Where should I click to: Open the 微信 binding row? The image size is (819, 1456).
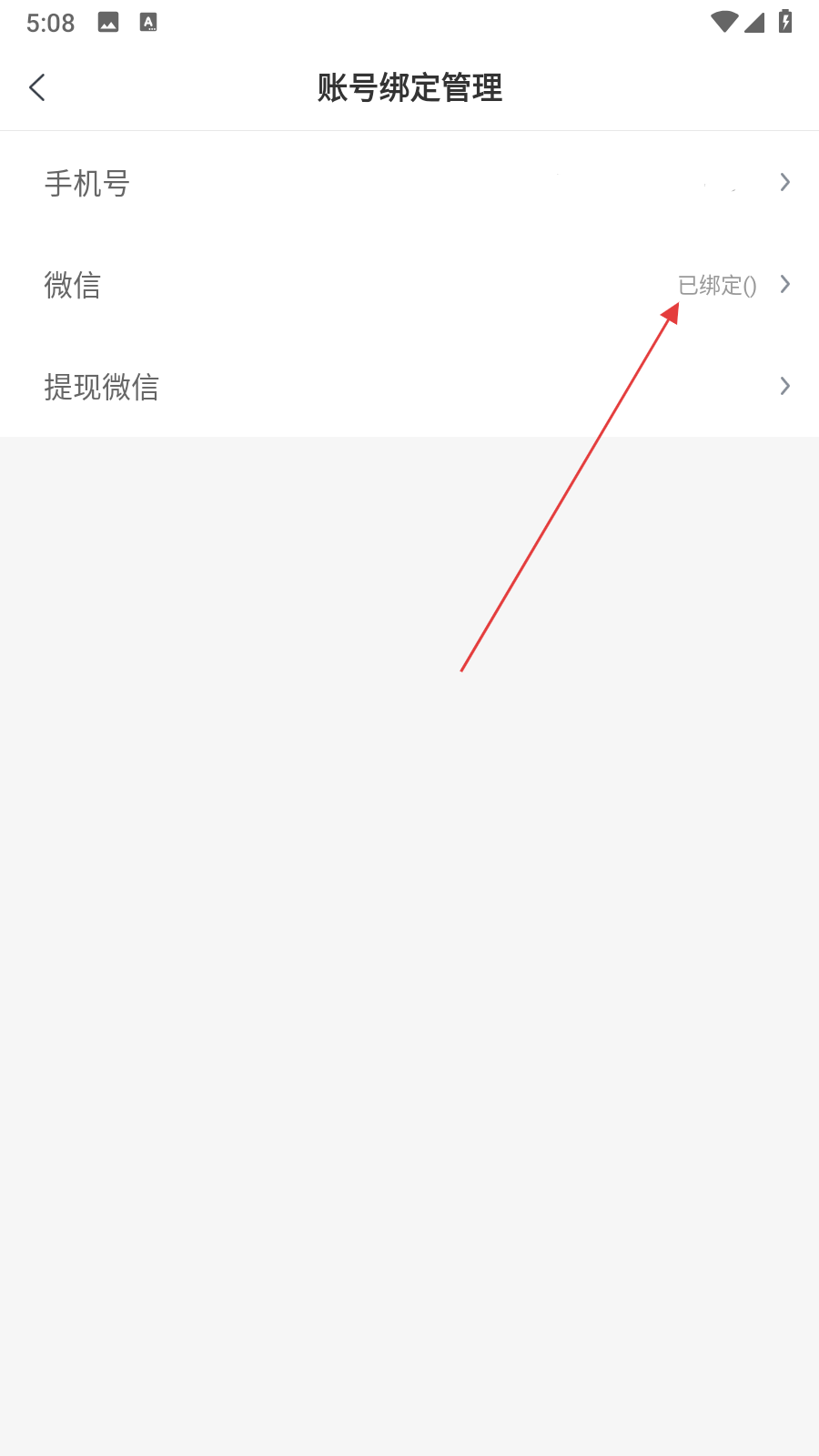click(x=409, y=285)
